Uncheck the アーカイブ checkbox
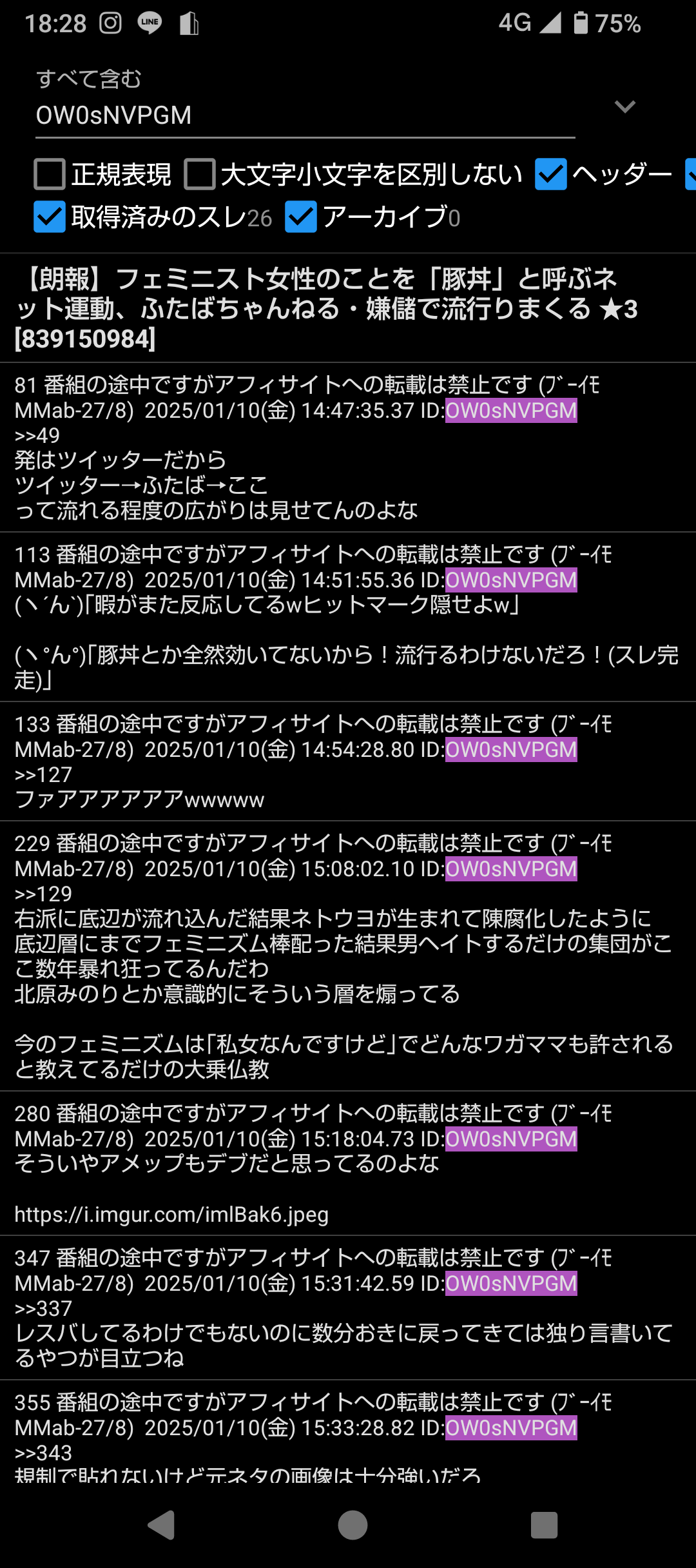 301,217
